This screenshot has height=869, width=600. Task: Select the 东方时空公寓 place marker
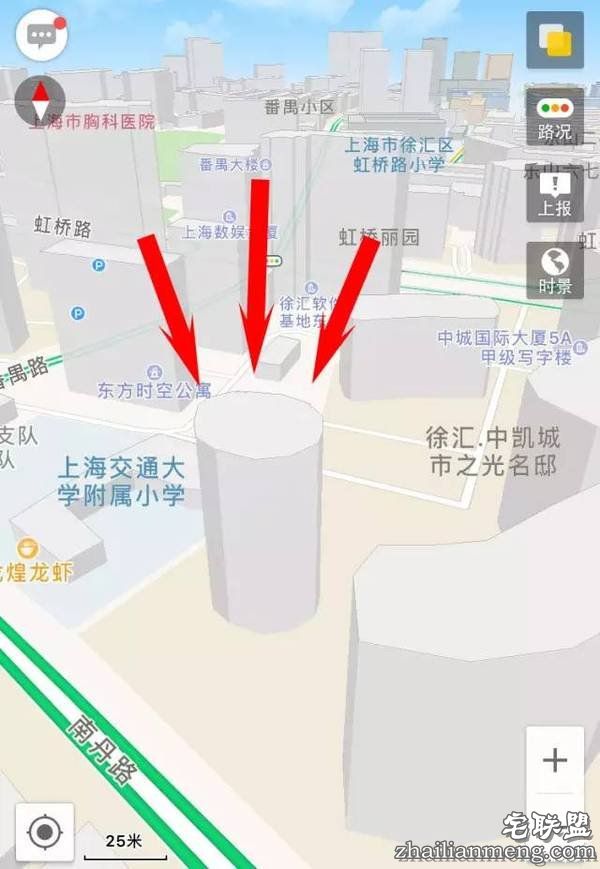(x=154, y=388)
